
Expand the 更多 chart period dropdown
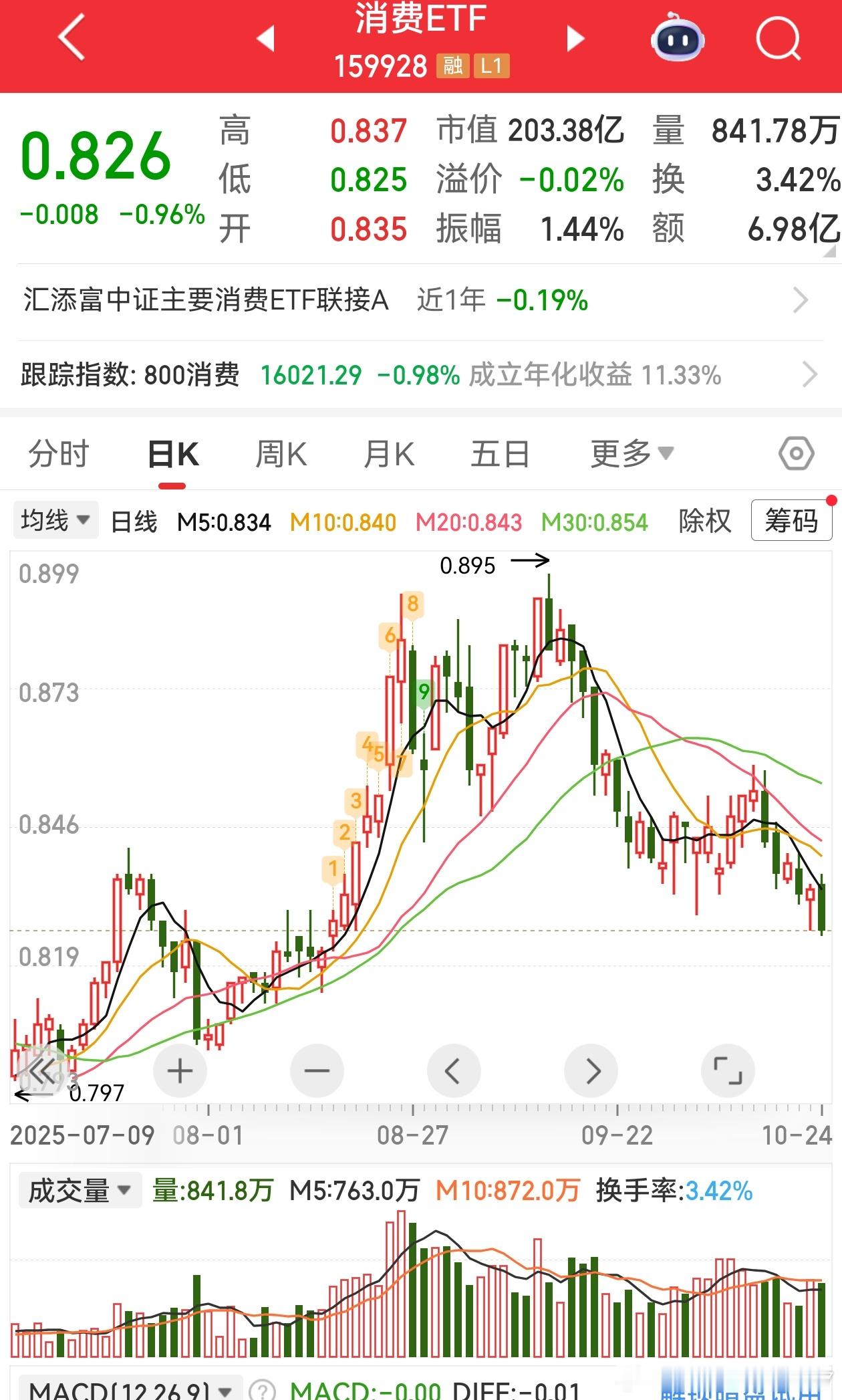coord(631,455)
